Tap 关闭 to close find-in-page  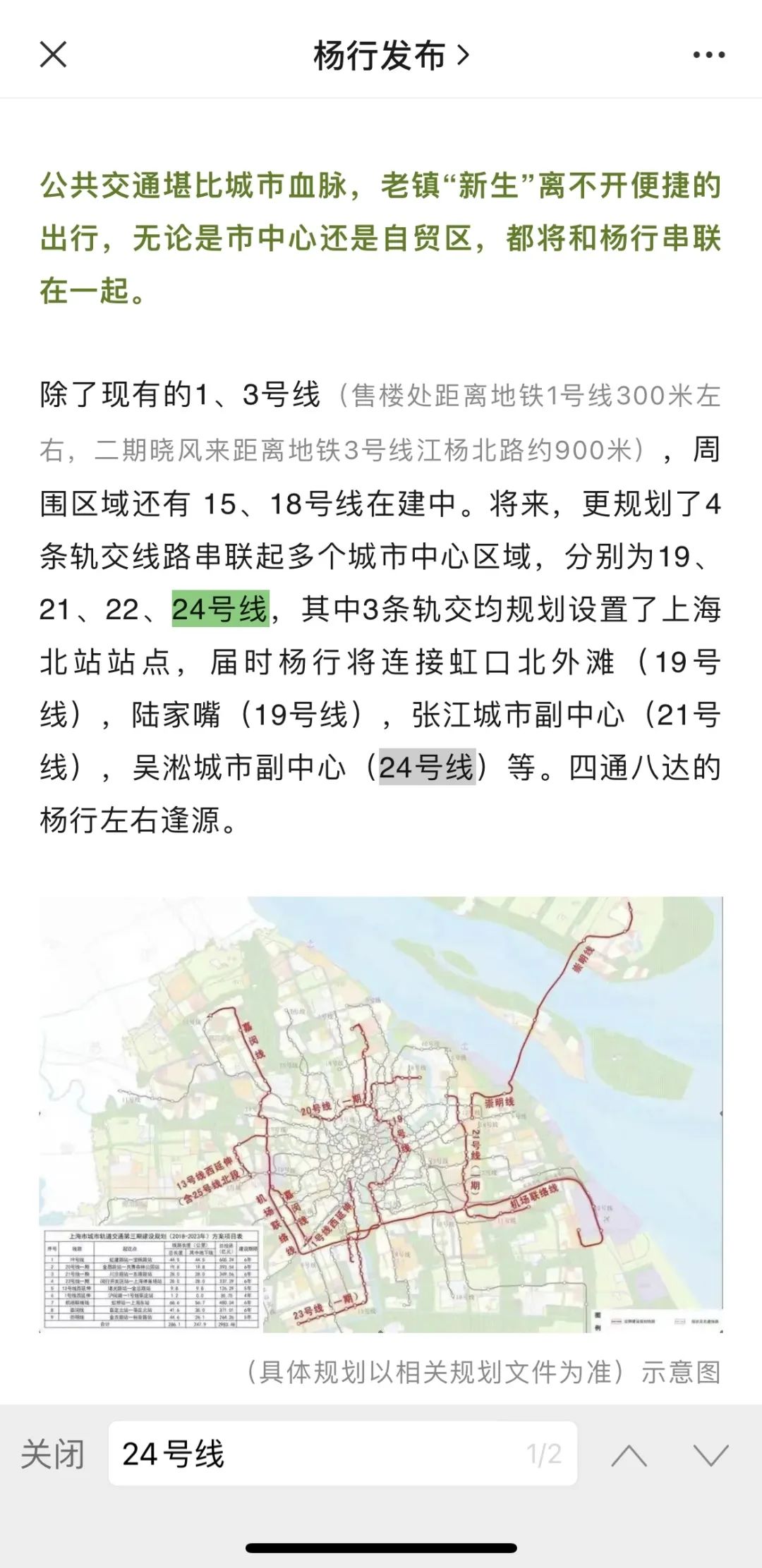coord(53,1455)
